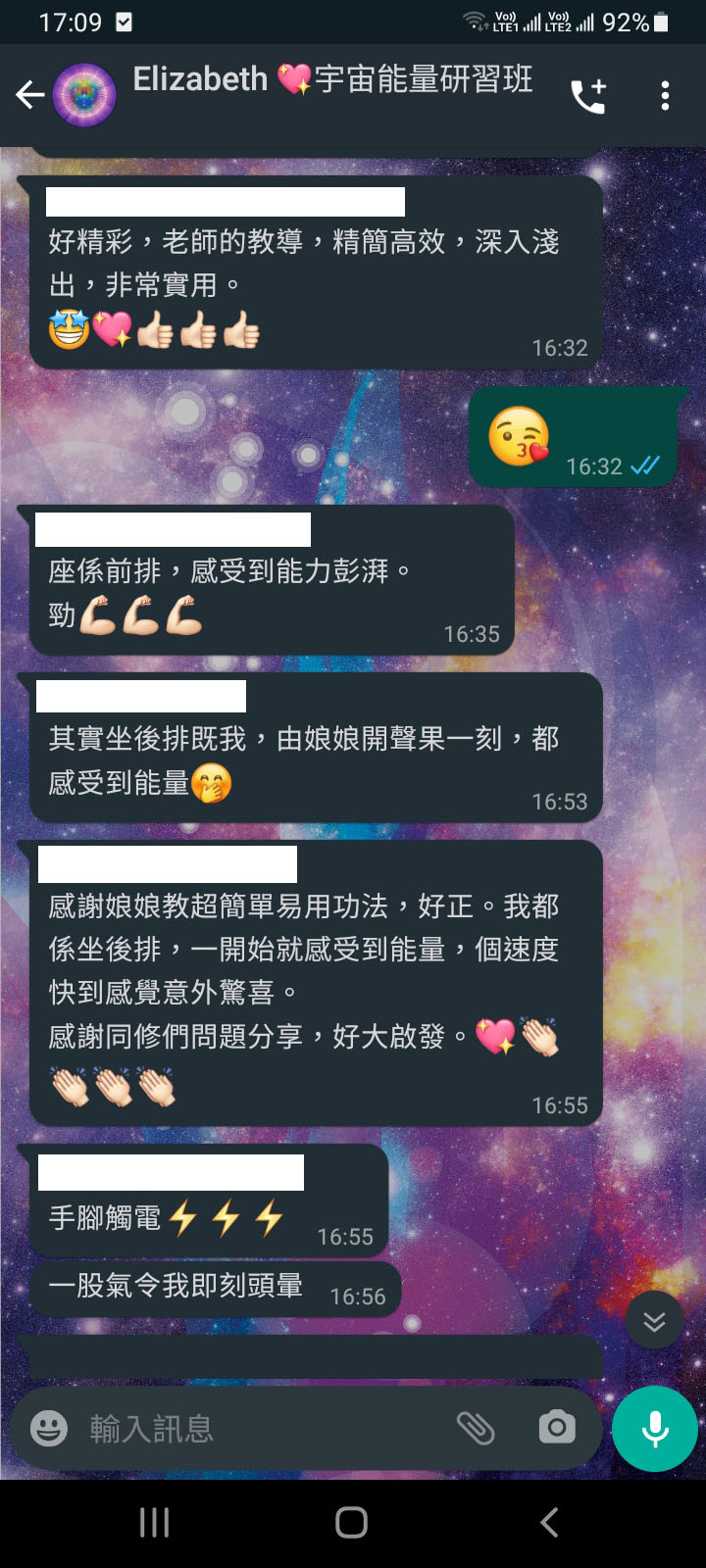The image size is (706, 1568).
Task: Tap the system home button
Action: click(x=351, y=1522)
